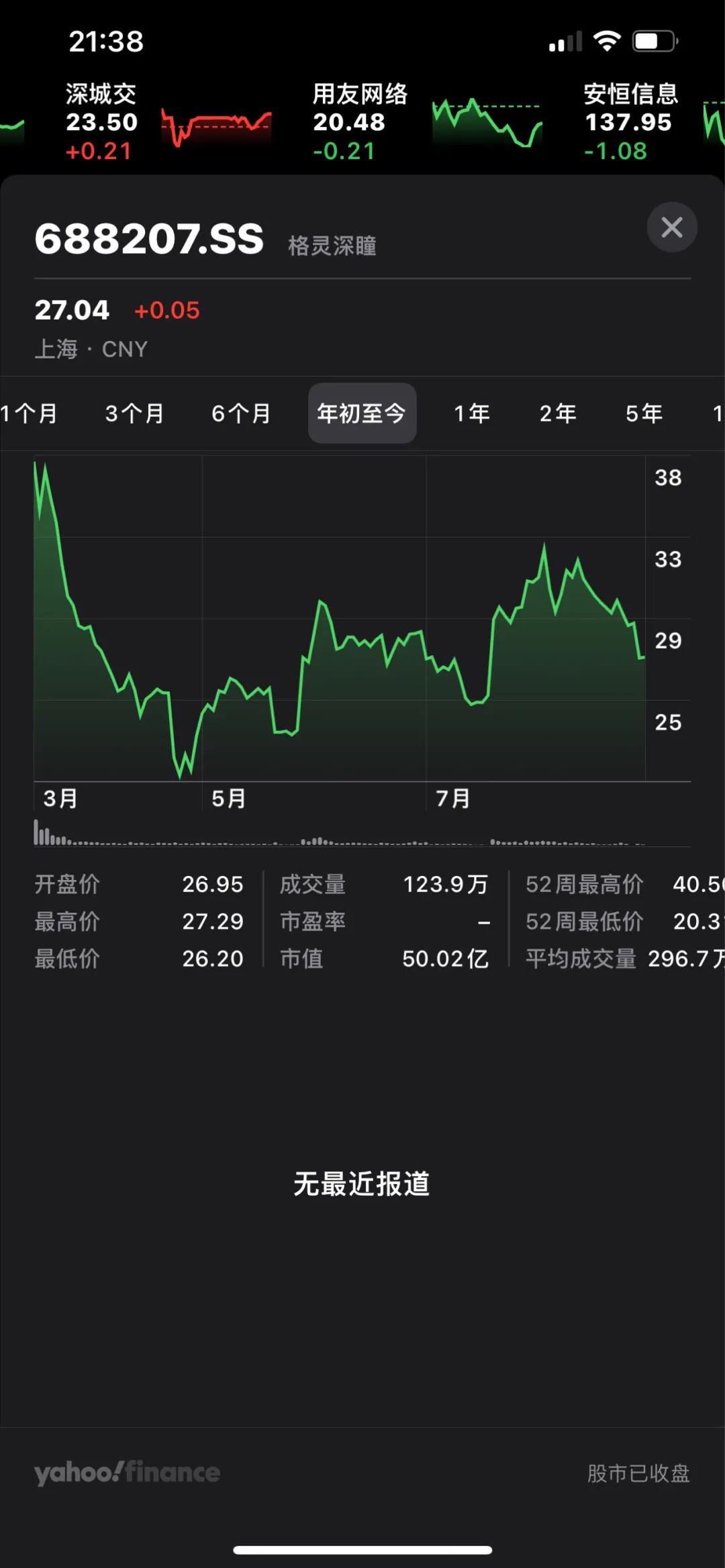
Task: Show the 6个月 price chart
Action: [x=241, y=413]
